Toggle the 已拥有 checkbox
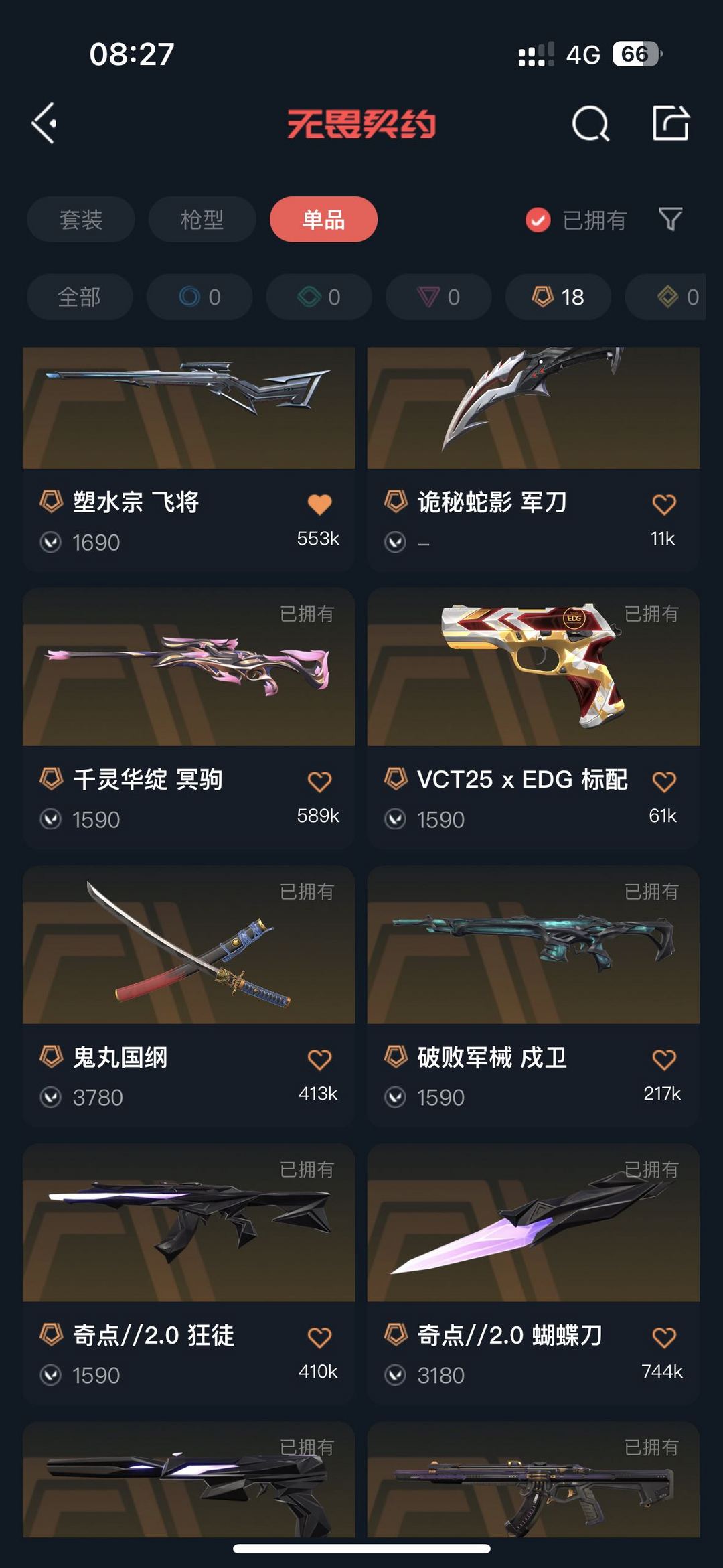Image resolution: width=723 pixels, height=1568 pixels. pos(538,220)
